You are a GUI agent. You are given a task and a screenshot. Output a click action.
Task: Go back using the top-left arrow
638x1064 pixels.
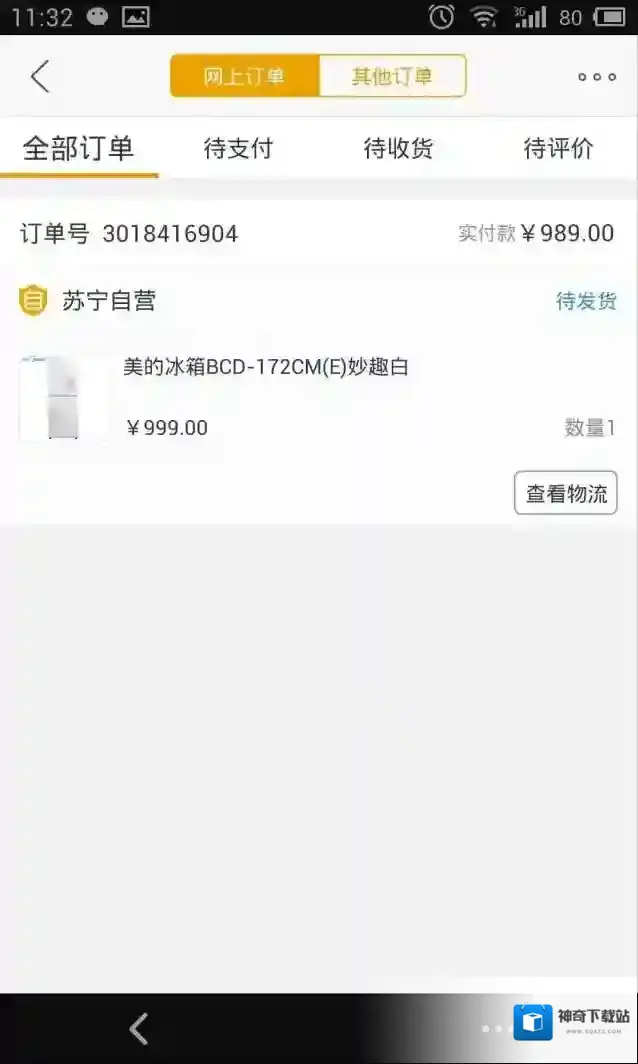(x=40, y=76)
